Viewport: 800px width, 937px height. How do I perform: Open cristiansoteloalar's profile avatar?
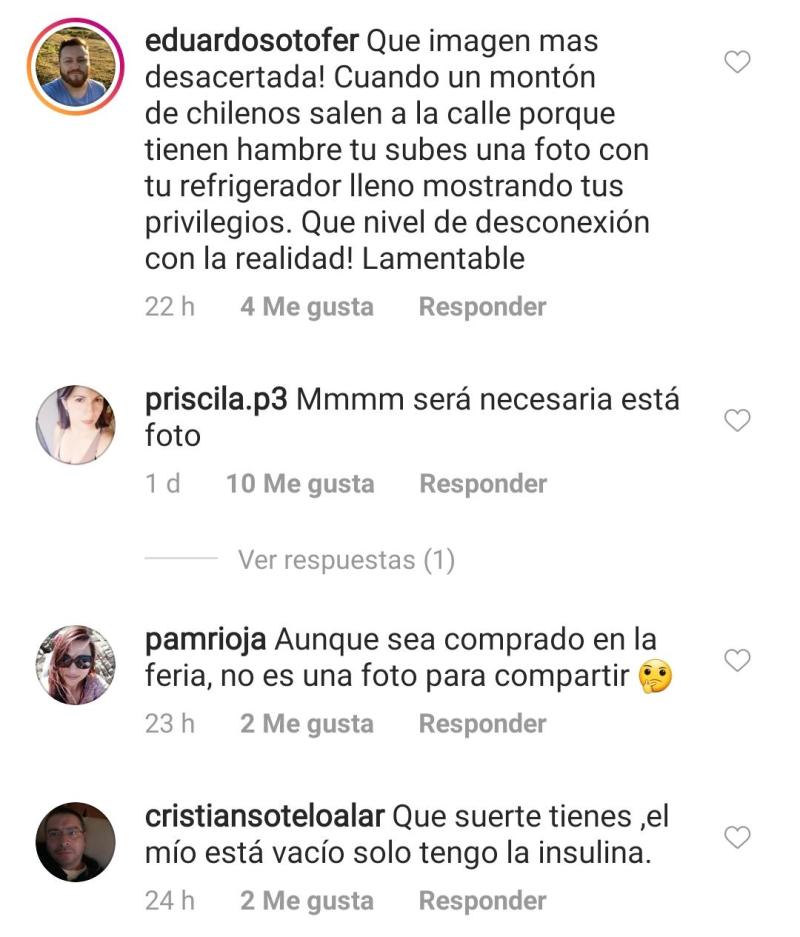pos(76,842)
